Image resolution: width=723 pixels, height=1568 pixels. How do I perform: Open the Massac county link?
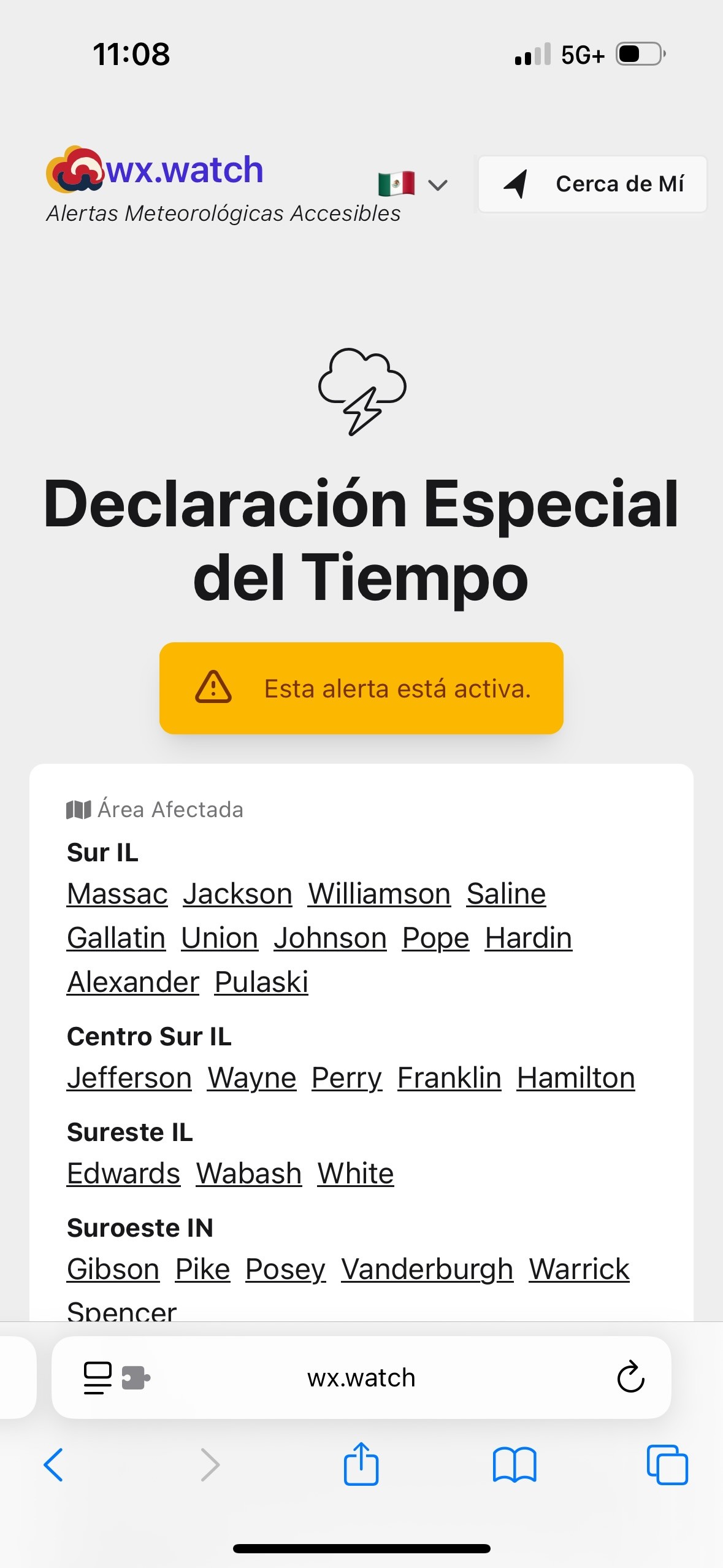pyautogui.click(x=117, y=894)
